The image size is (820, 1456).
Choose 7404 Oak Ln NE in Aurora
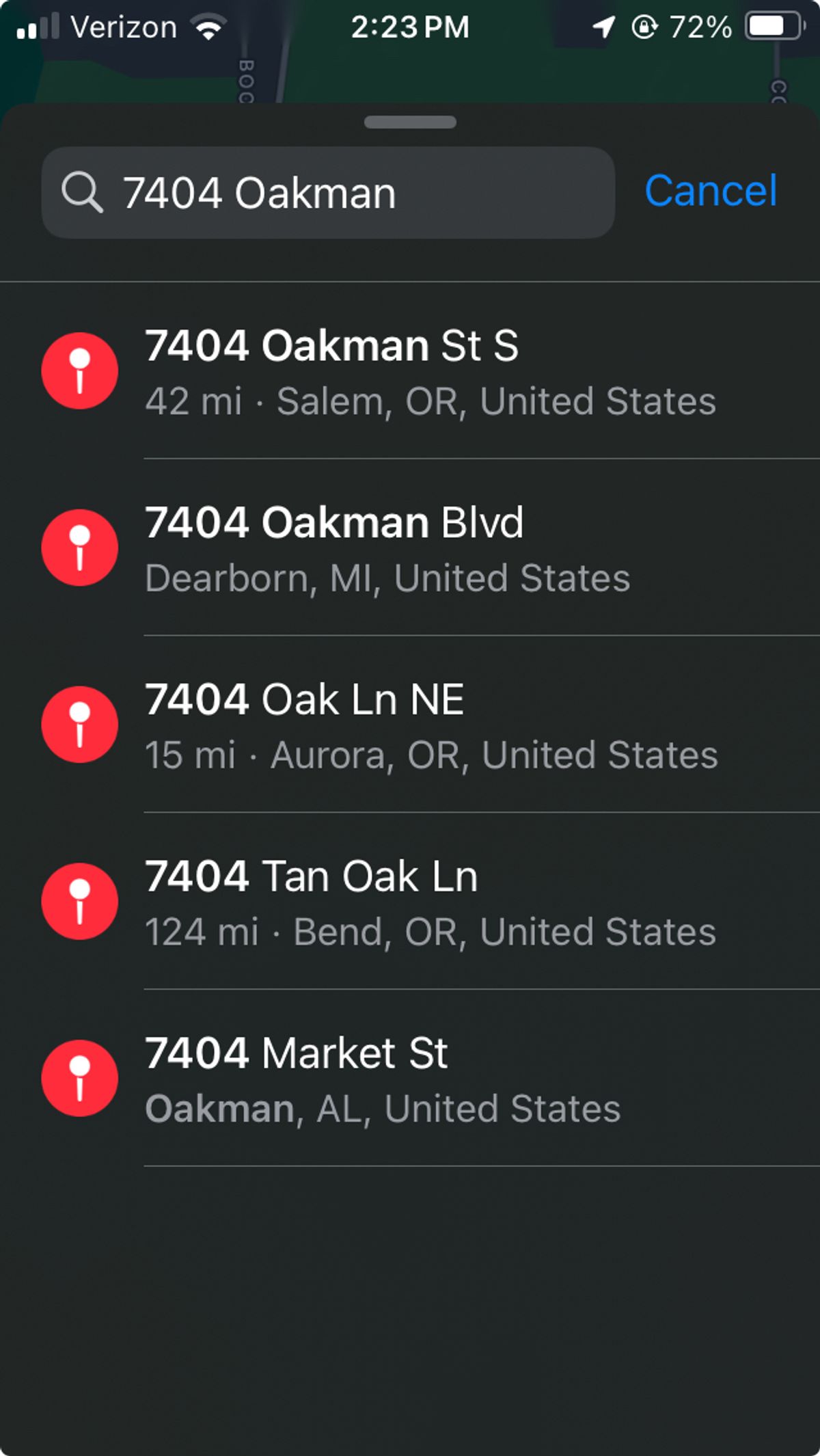pyautogui.click(x=430, y=725)
